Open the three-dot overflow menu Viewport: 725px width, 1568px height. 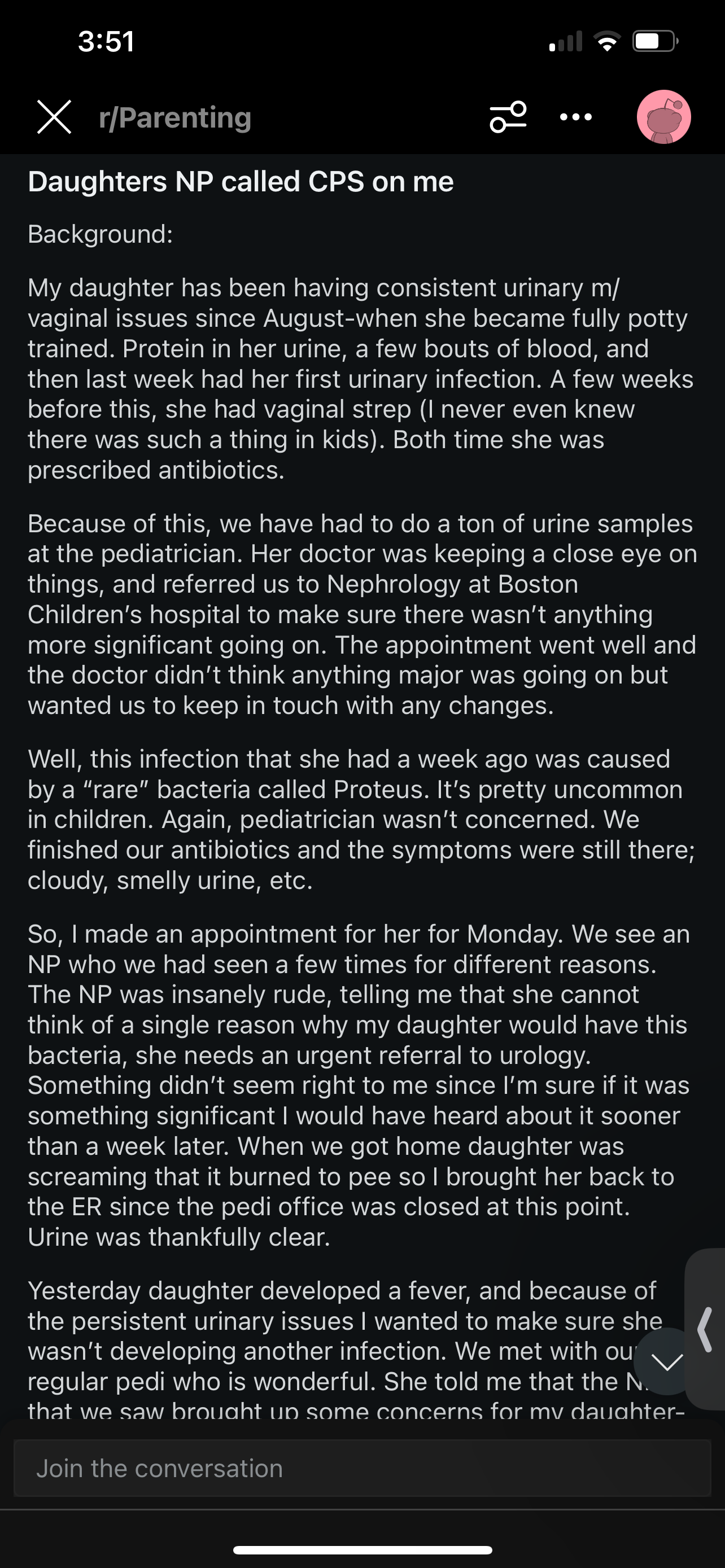tap(575, 117)
